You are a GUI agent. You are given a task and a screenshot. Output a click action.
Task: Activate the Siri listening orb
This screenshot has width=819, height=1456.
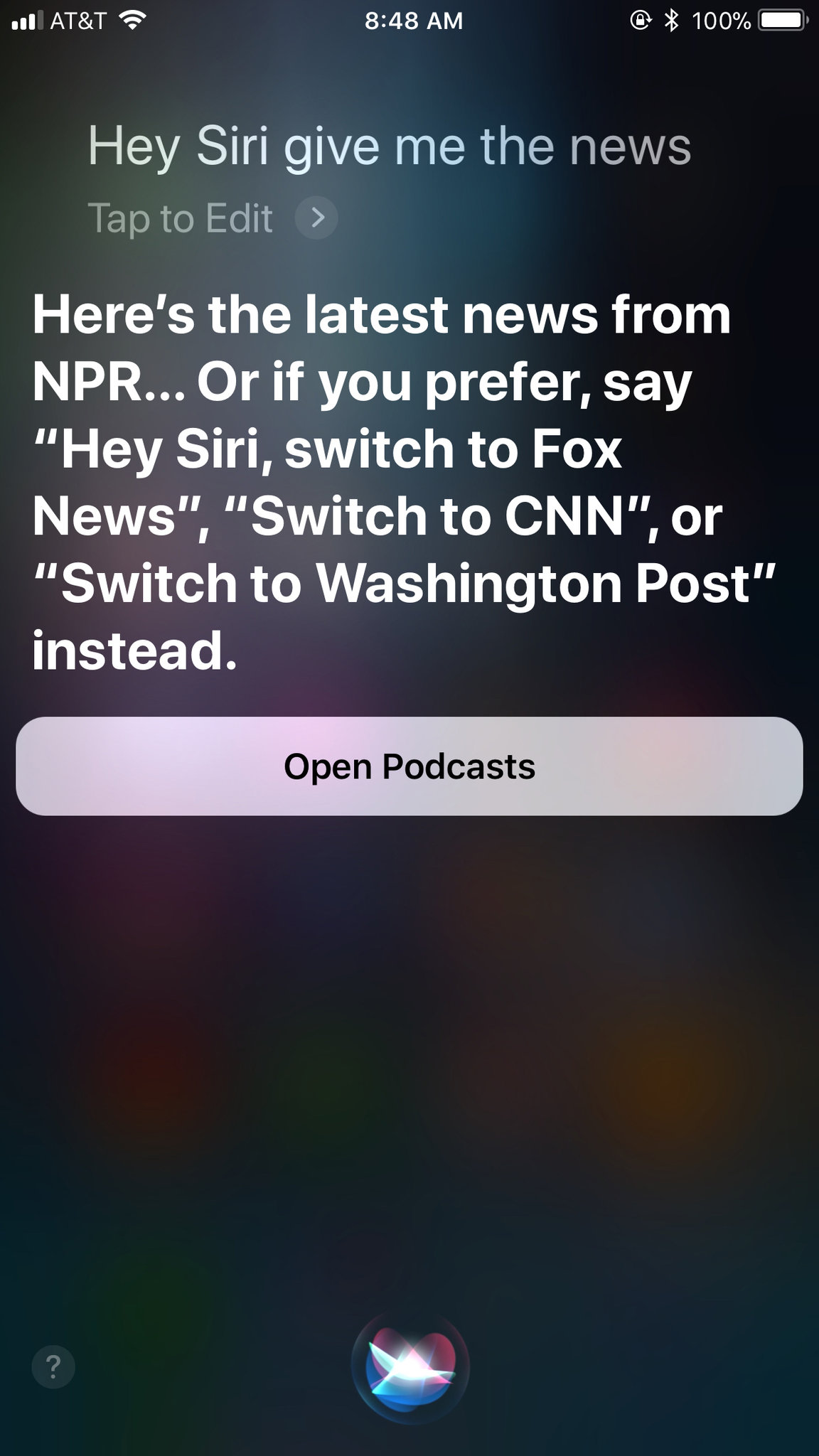410,1366
